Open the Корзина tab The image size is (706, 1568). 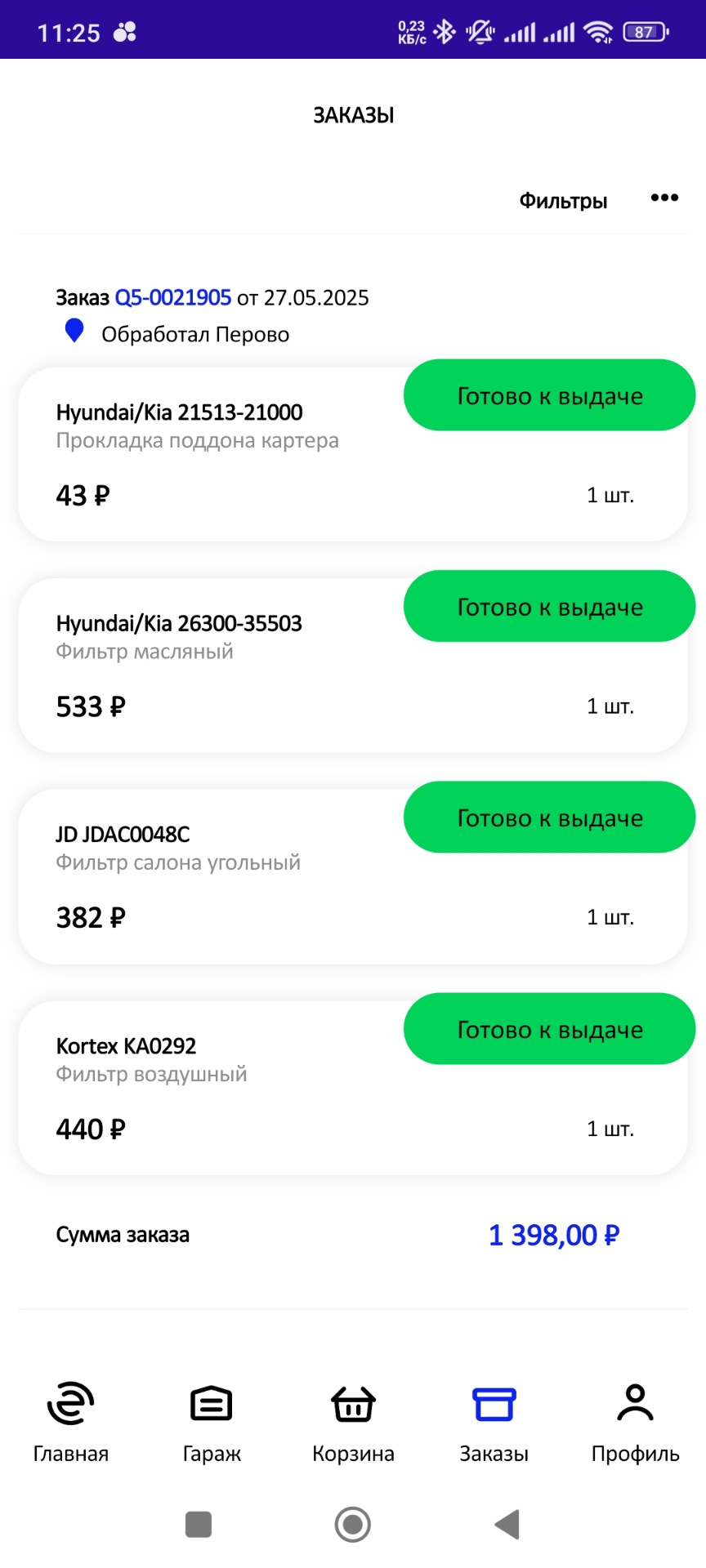pyautogui.click(x=353, y=1422)
